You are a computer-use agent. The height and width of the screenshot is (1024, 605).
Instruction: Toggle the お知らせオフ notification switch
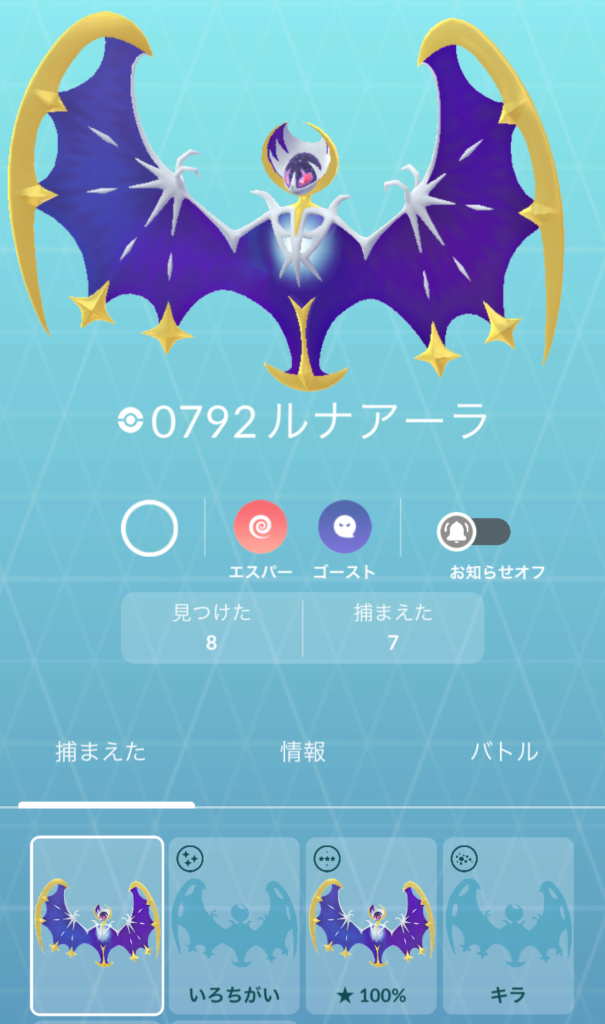pyautogui.click(x=474, y=532)
